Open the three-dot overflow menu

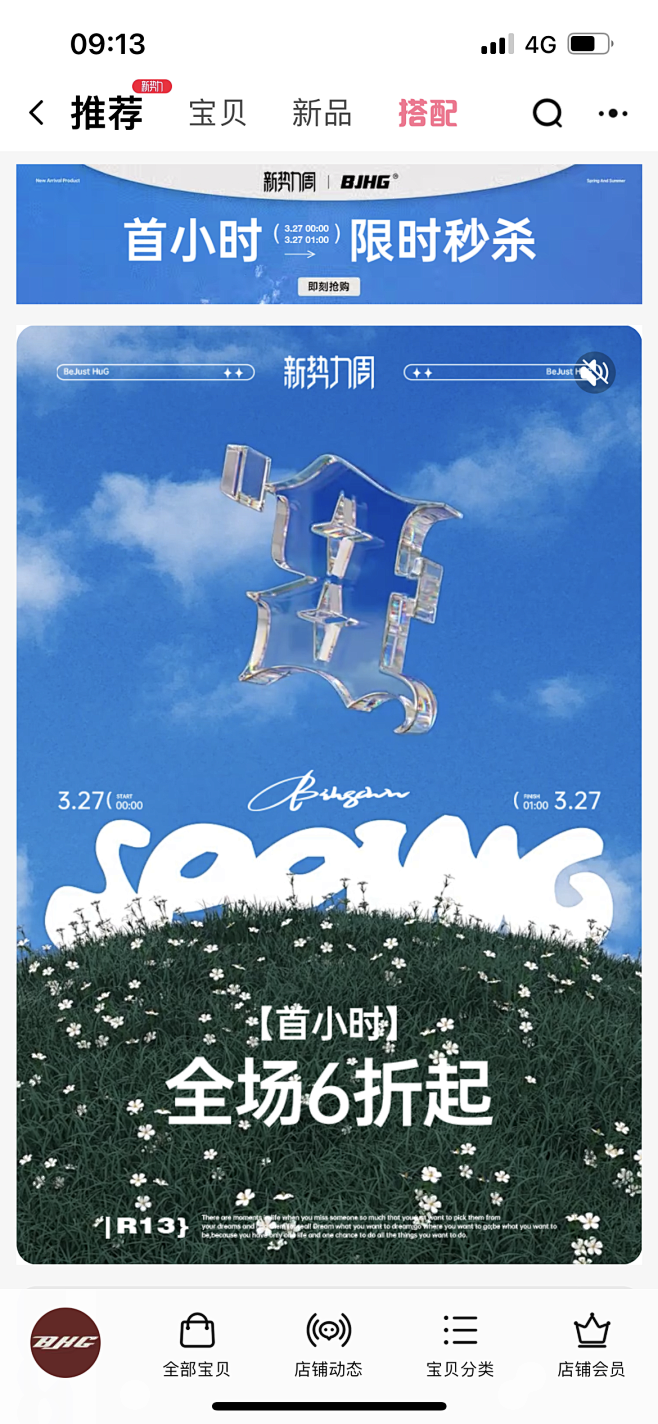click(x=613, y=114)
